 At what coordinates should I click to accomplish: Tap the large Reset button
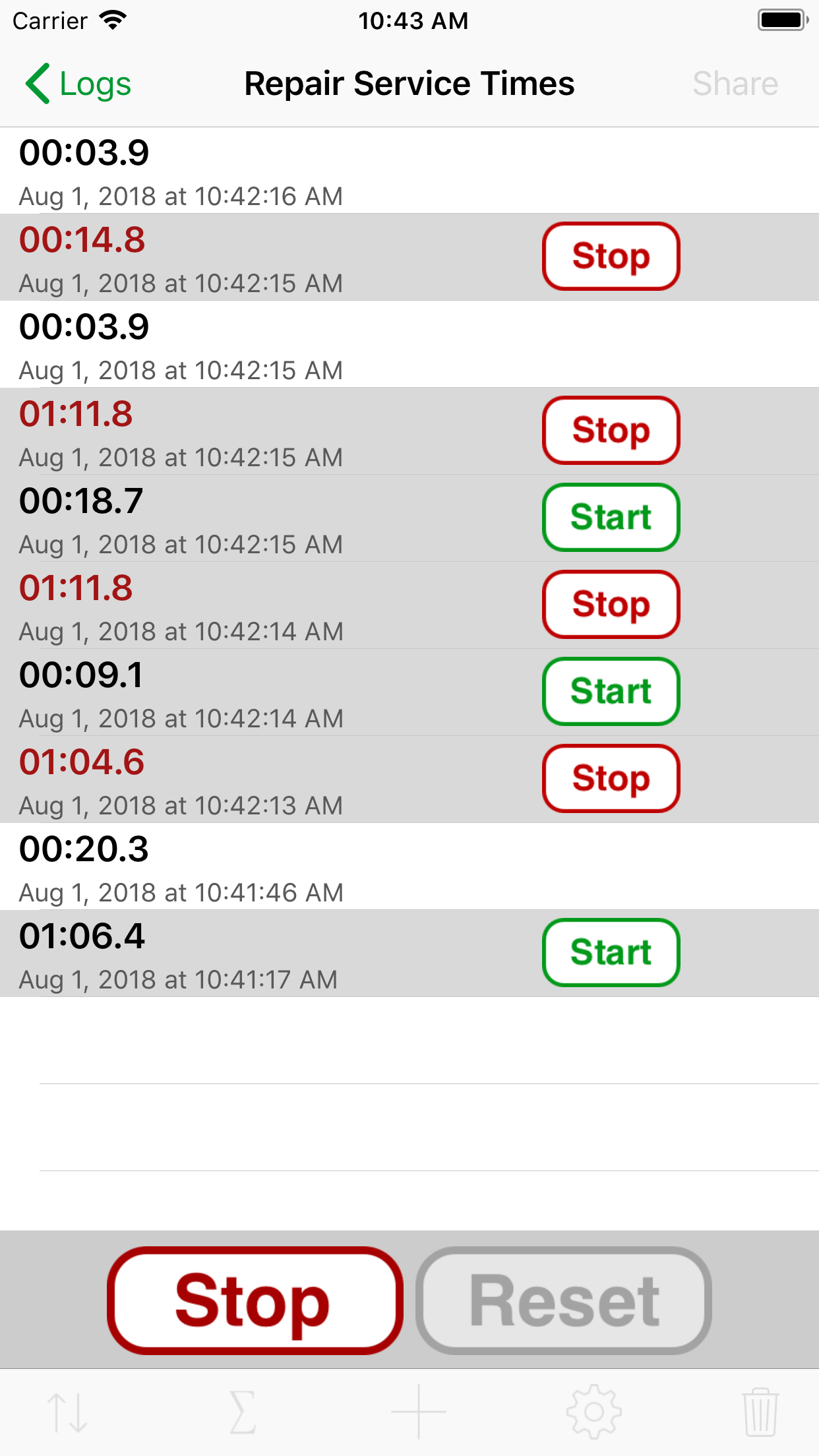[564, 1300]
